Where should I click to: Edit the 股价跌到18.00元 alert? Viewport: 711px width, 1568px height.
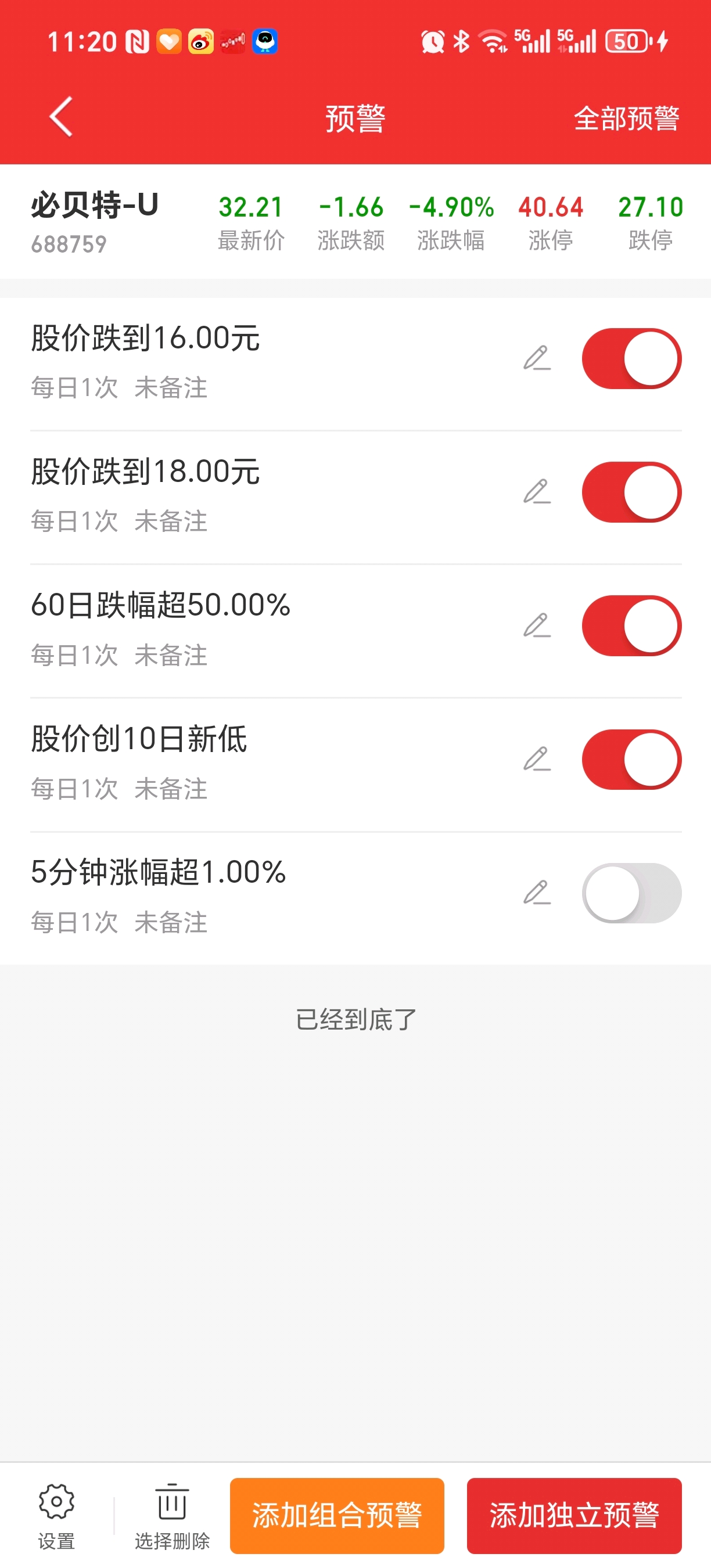click(x=537, y=492)
